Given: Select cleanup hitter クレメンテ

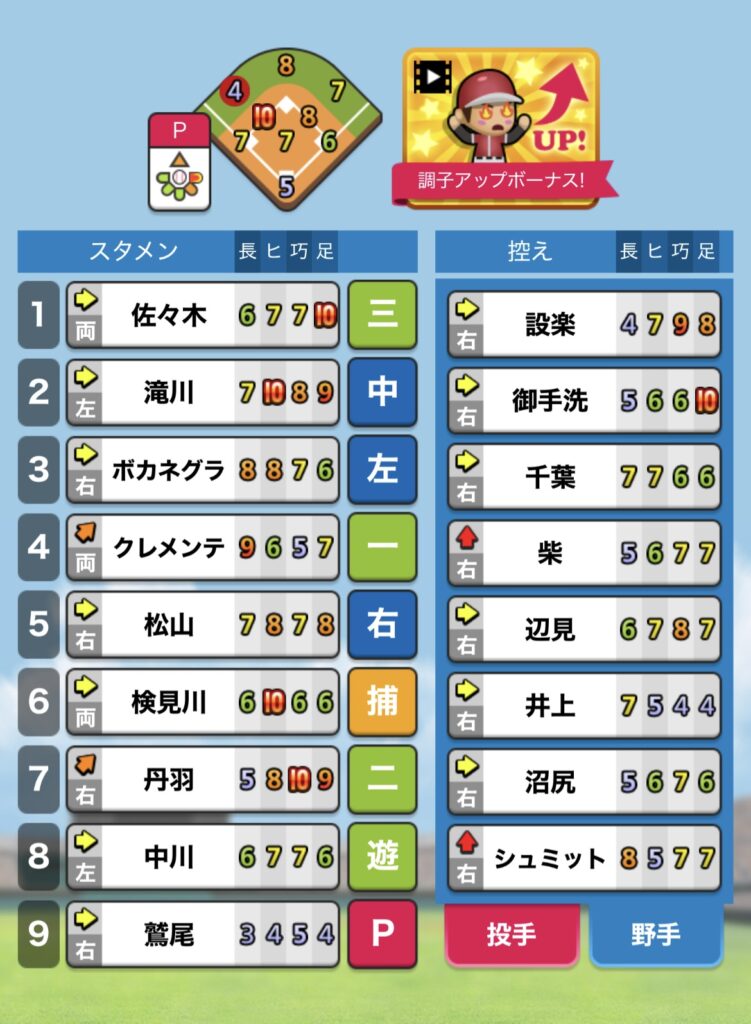Looking at the screenshot, I should pyautogui.click(x=203, y=547).
